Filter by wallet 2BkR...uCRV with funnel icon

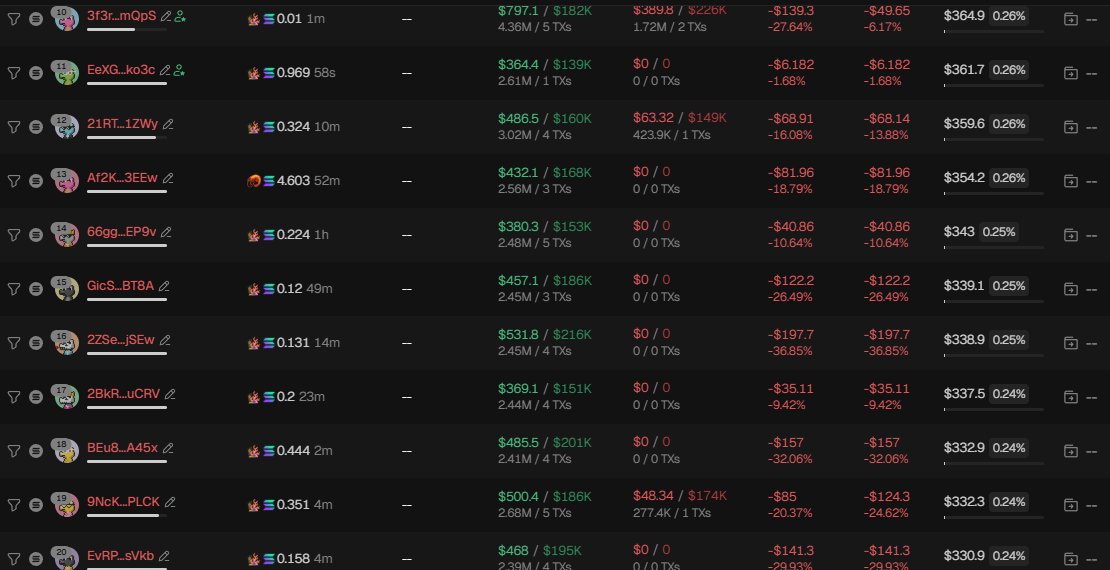click(x=13, y=397)
